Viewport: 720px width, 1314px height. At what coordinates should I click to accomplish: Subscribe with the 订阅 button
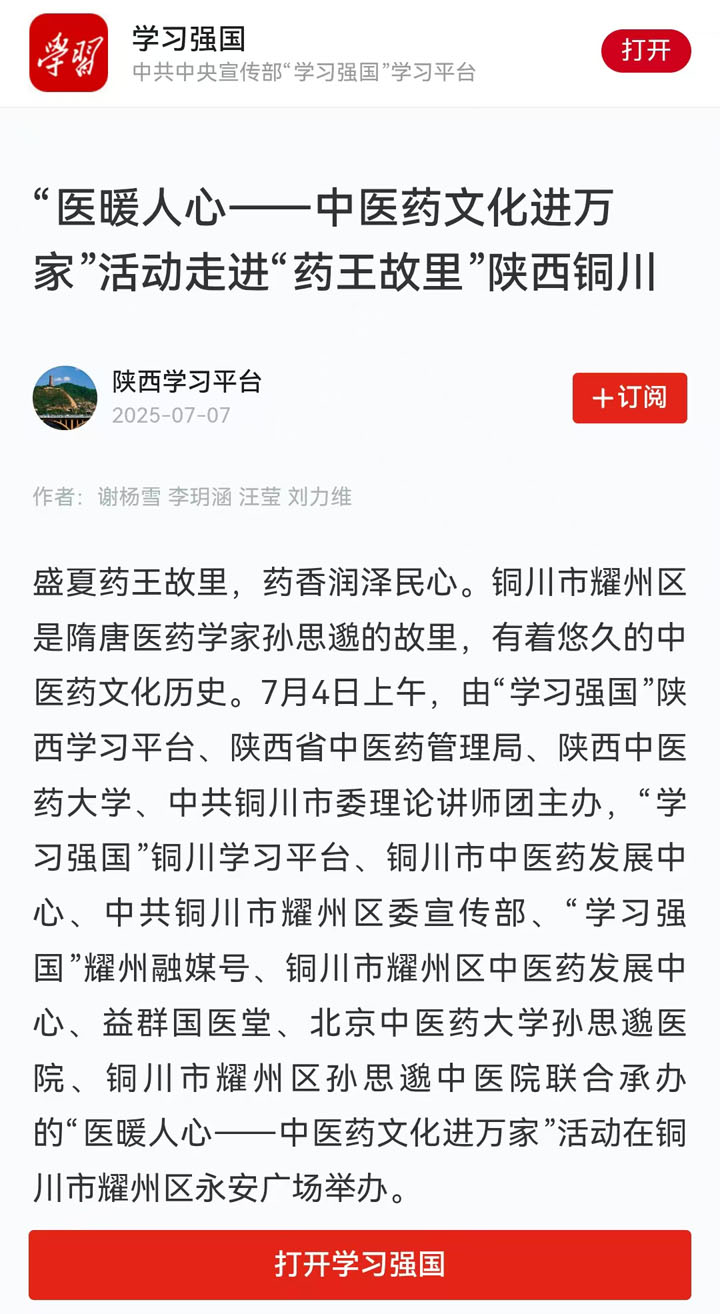tap(630, 398)
